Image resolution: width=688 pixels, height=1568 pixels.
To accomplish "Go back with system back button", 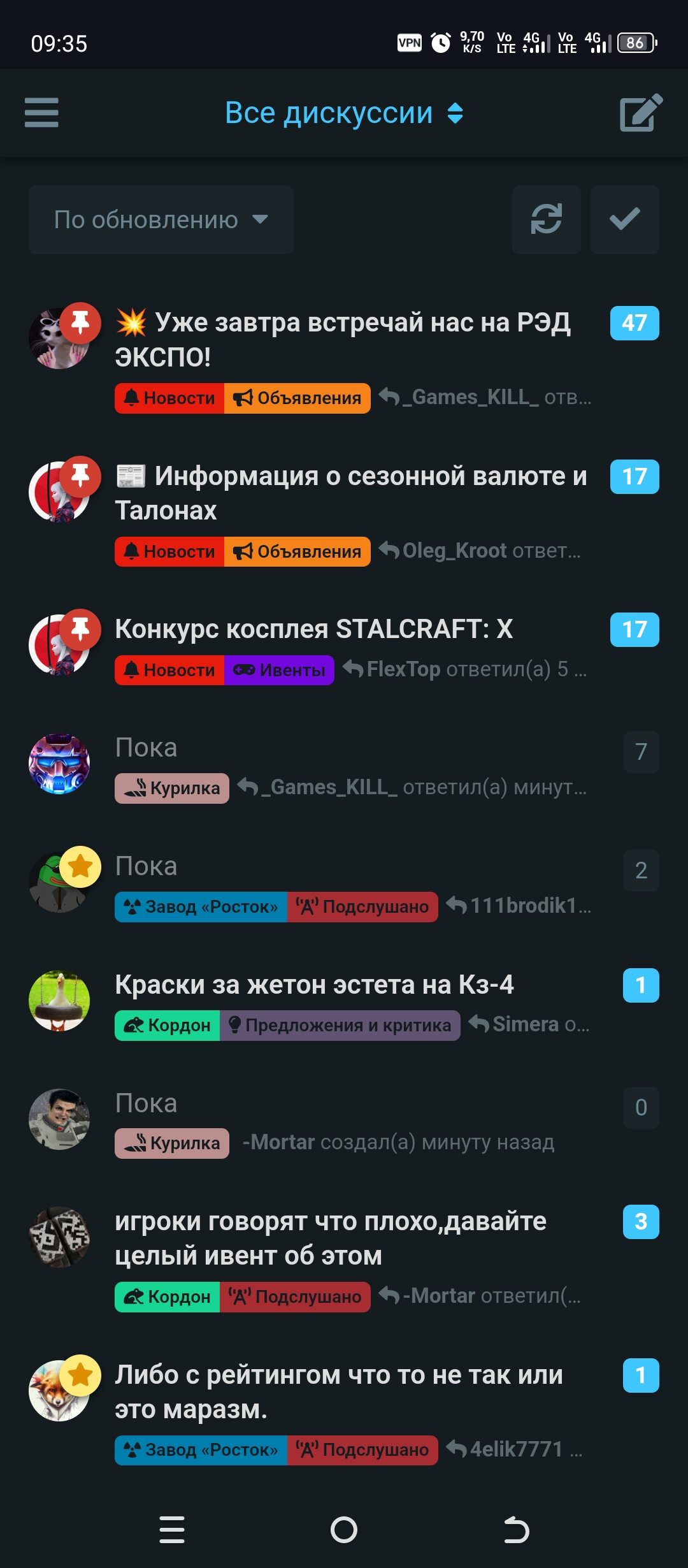I will coord(516,1530).
